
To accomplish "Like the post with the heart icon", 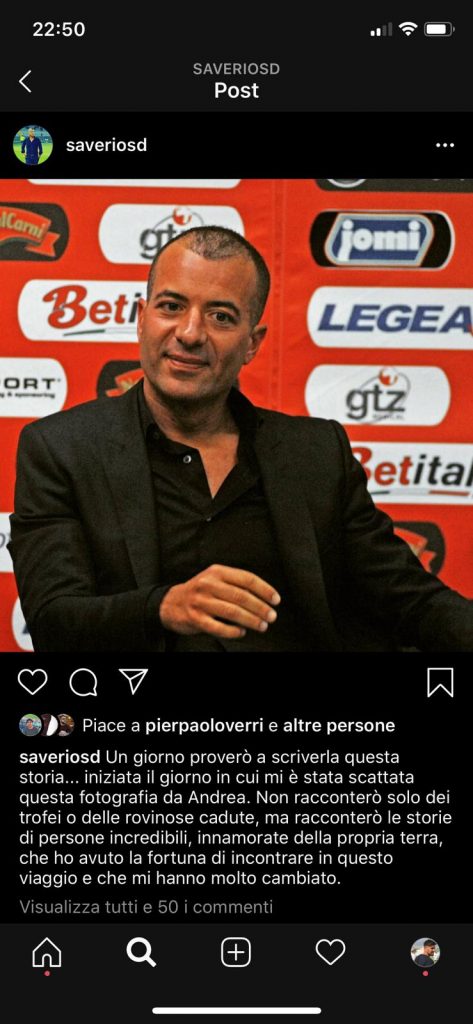I will tap(32, 682).
